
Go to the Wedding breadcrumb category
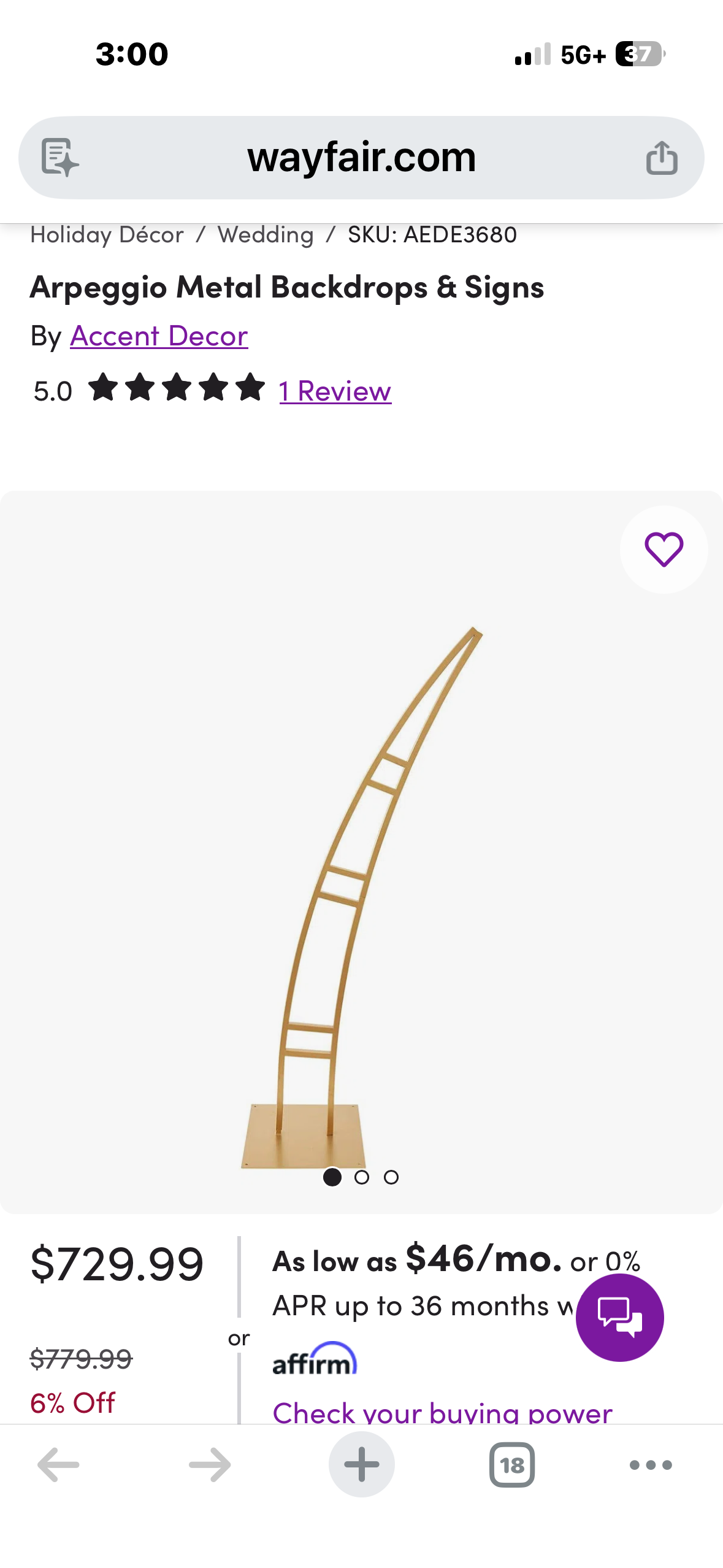click(266, 235)
